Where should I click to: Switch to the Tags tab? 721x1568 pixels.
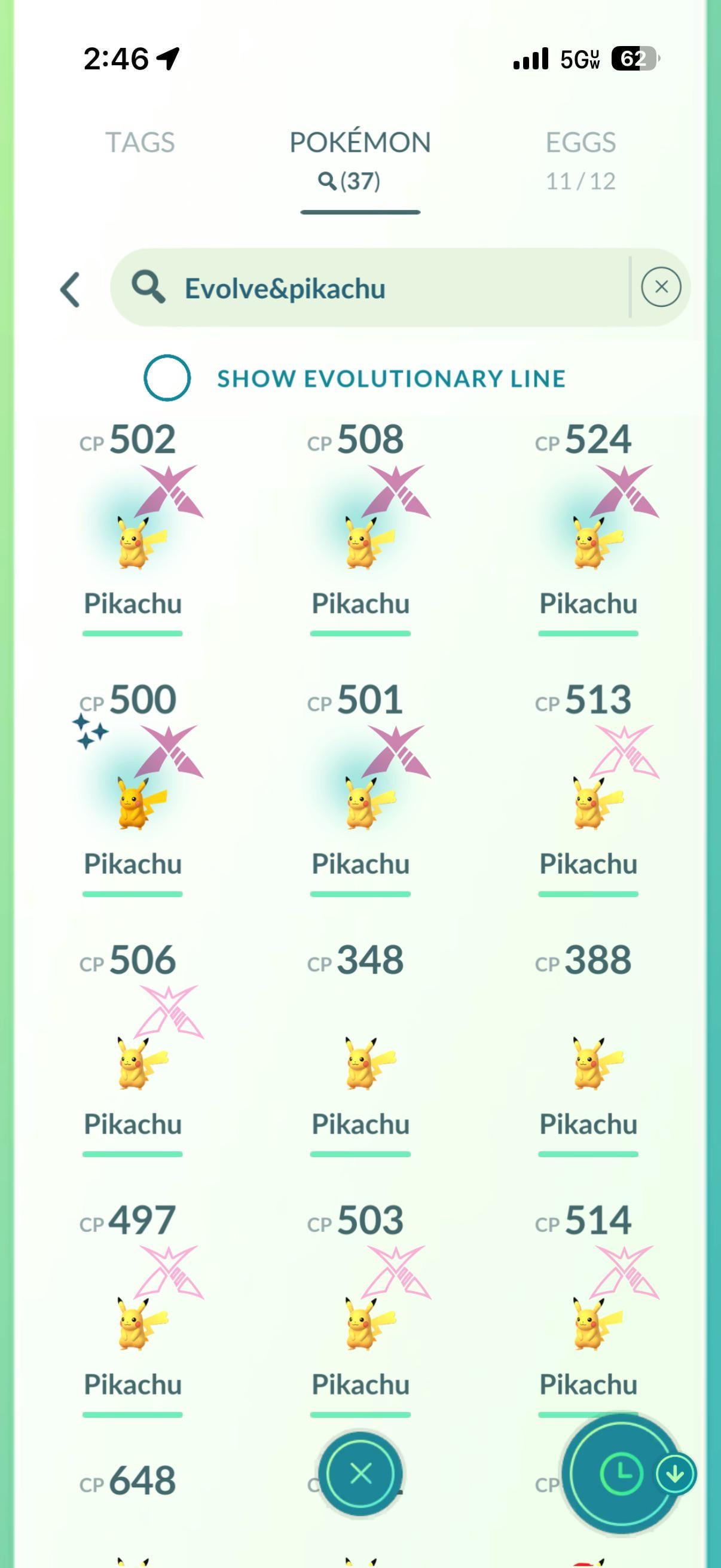[140, 142]
